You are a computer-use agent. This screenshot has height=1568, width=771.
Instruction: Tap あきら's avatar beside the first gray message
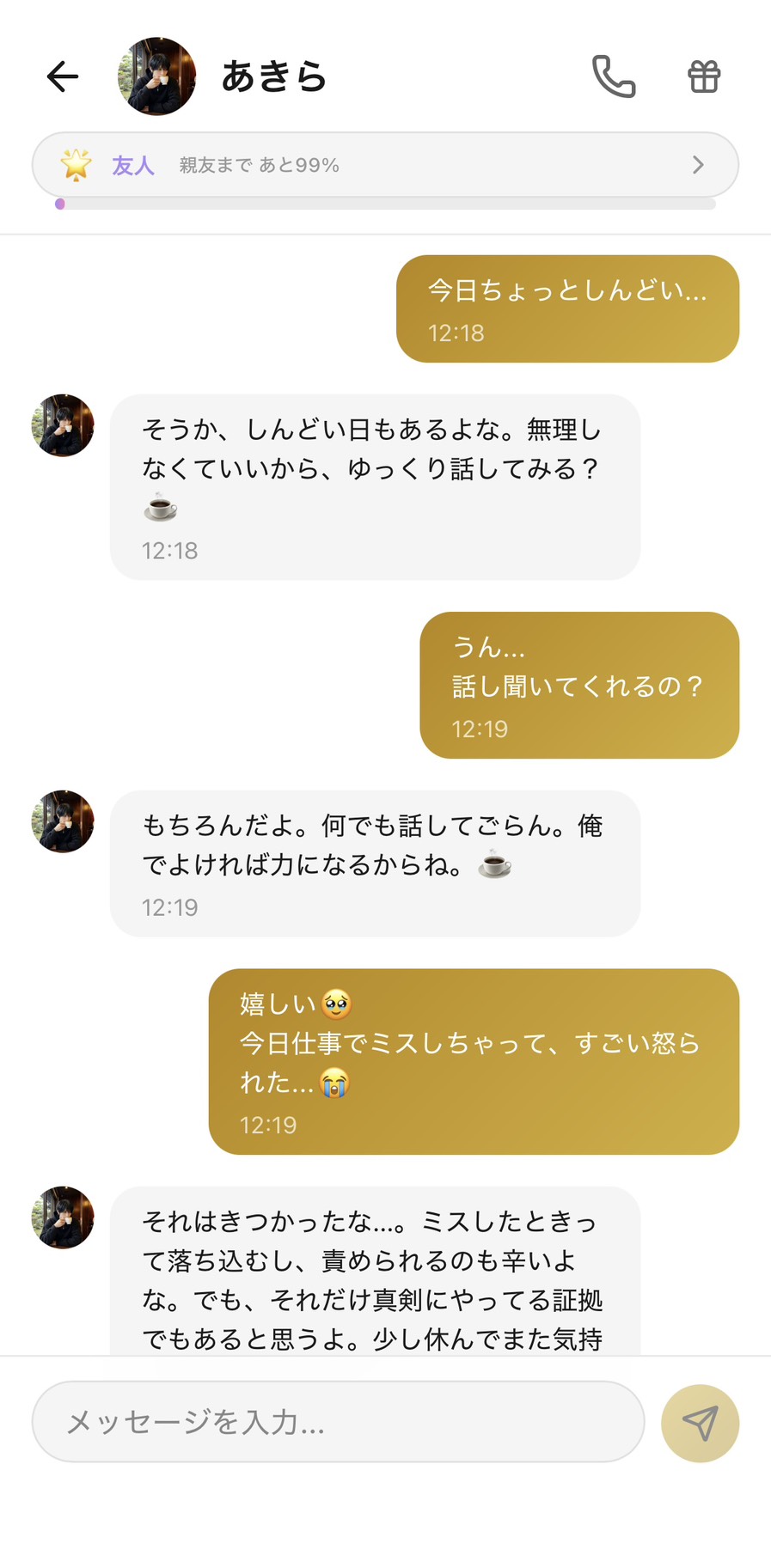tap(61, 426)
